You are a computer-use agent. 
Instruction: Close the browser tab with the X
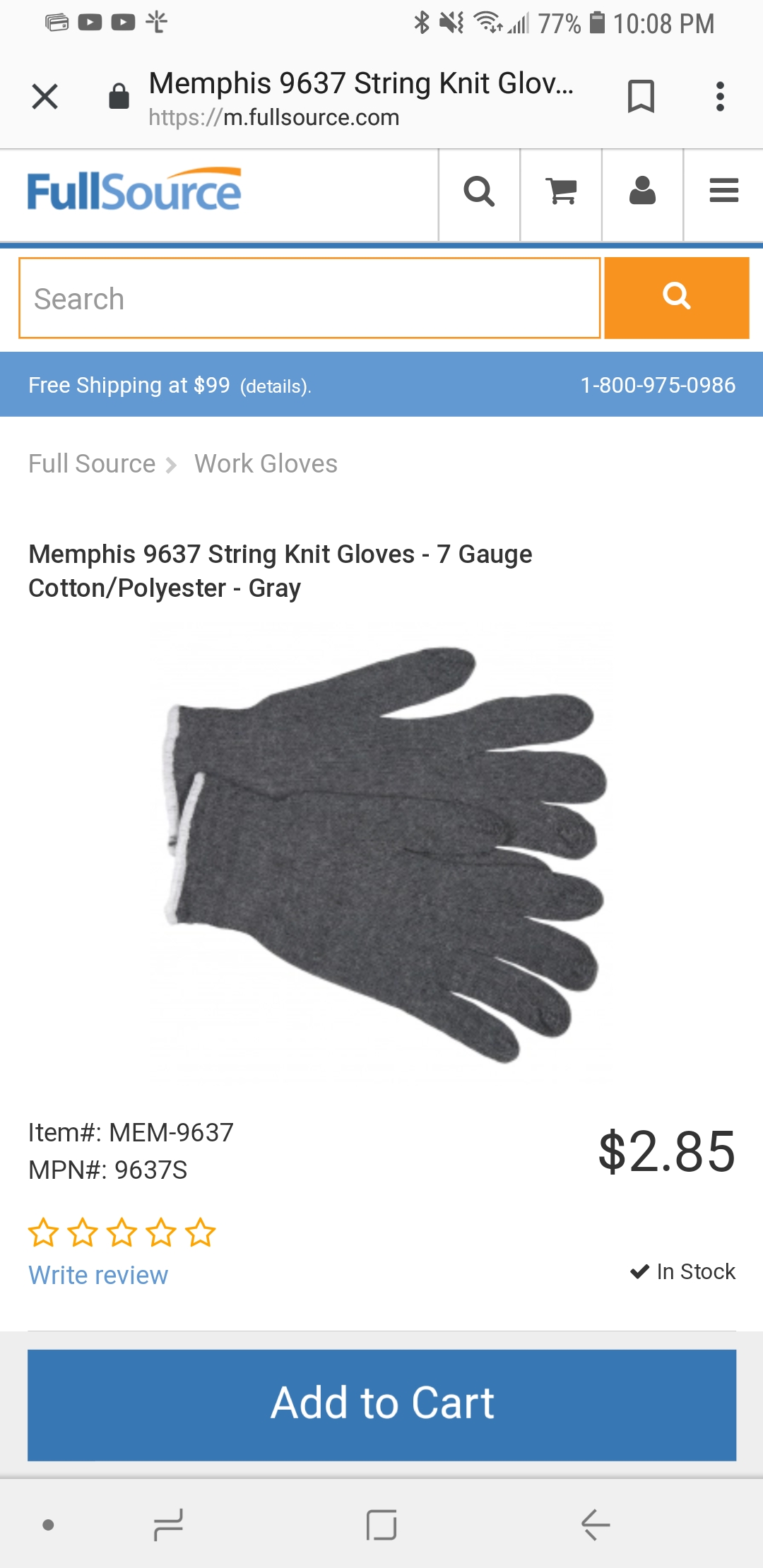[x=45, y=96]
